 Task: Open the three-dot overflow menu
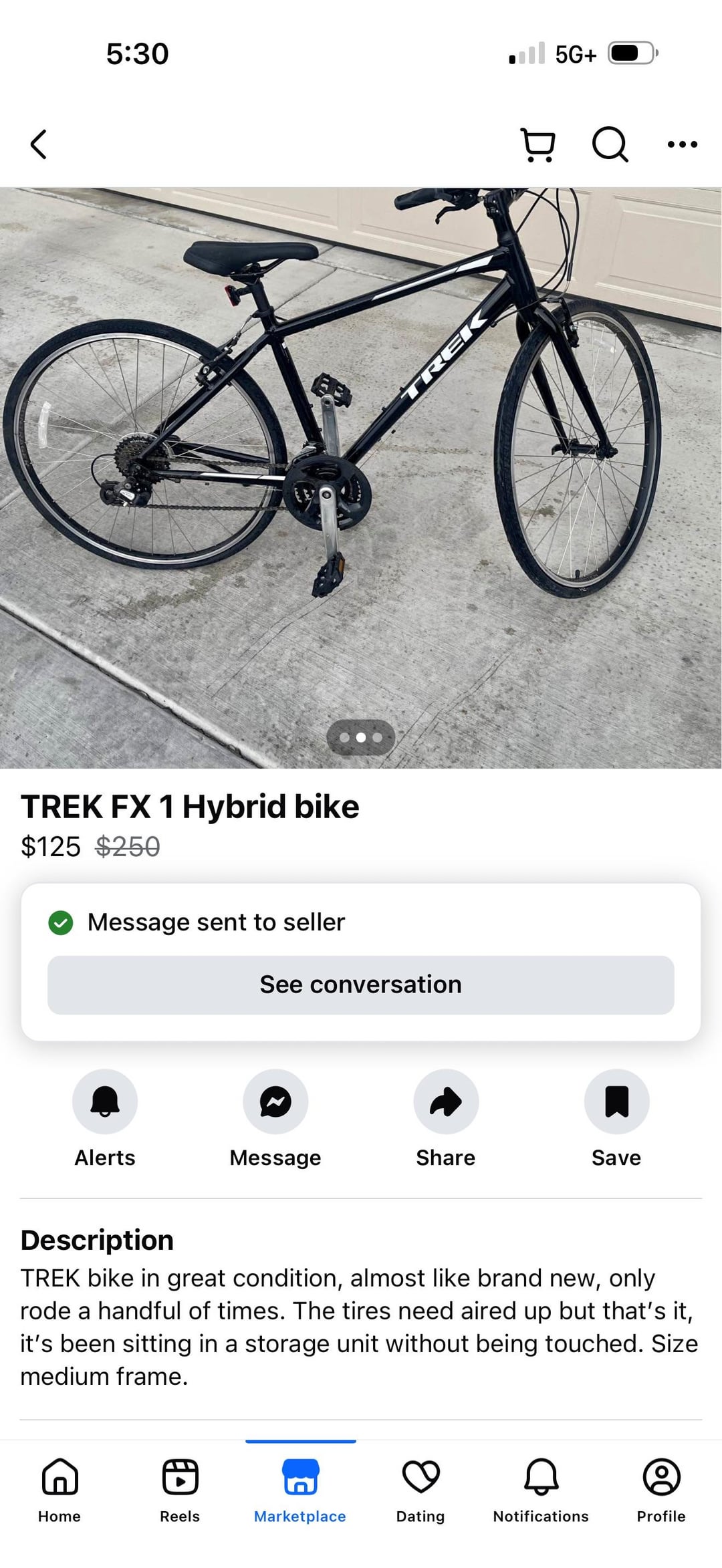point(682,144)
